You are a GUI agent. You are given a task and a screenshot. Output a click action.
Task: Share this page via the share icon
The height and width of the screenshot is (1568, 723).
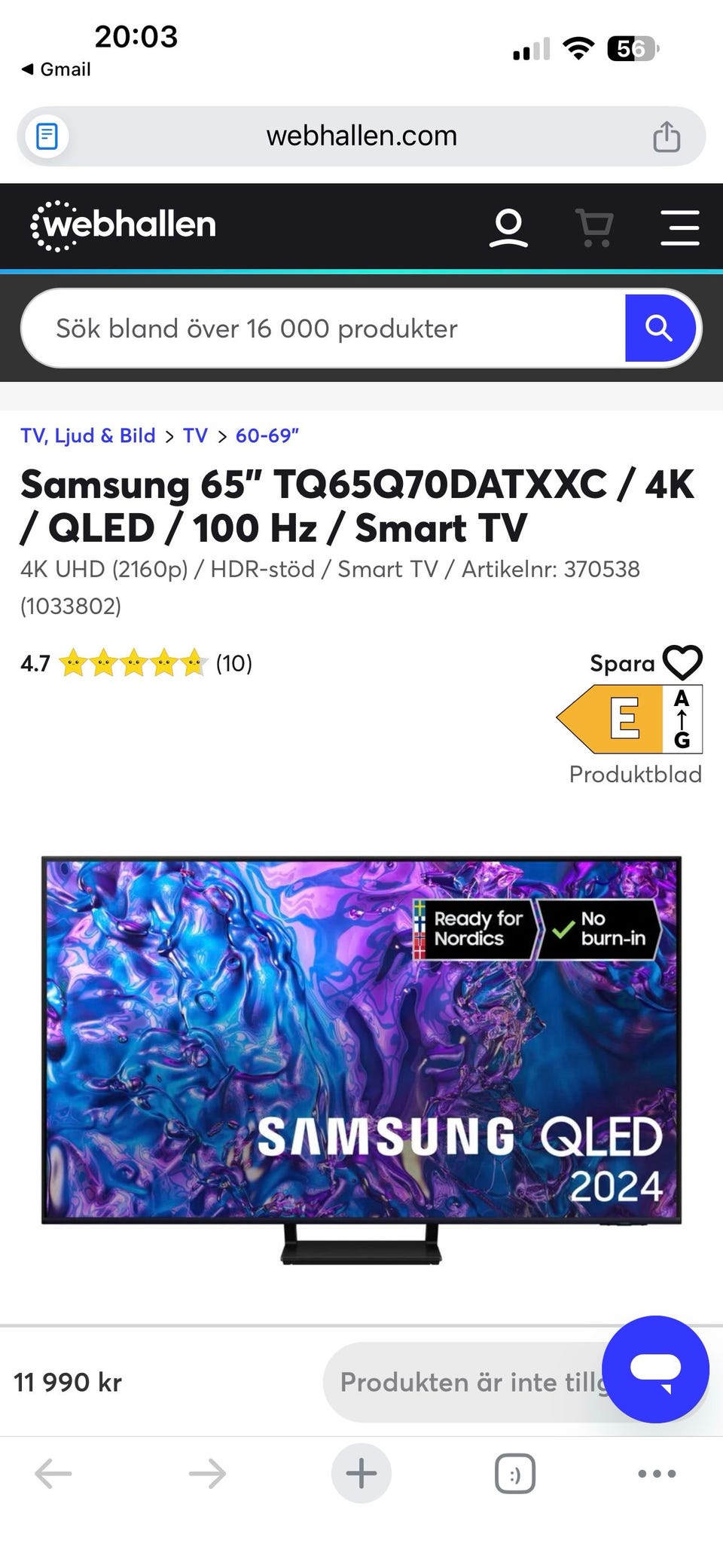[667, 136]
